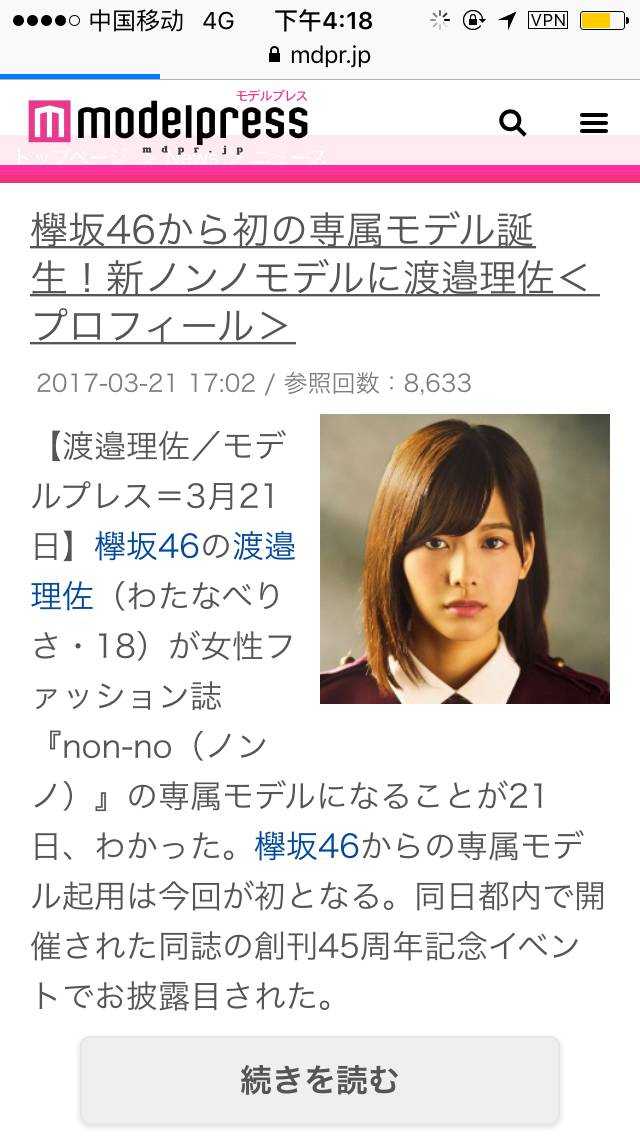This screenshot has width=640, height=1136.
Task: Tap the modelpress logo to go home
Action: coord(168,122)
